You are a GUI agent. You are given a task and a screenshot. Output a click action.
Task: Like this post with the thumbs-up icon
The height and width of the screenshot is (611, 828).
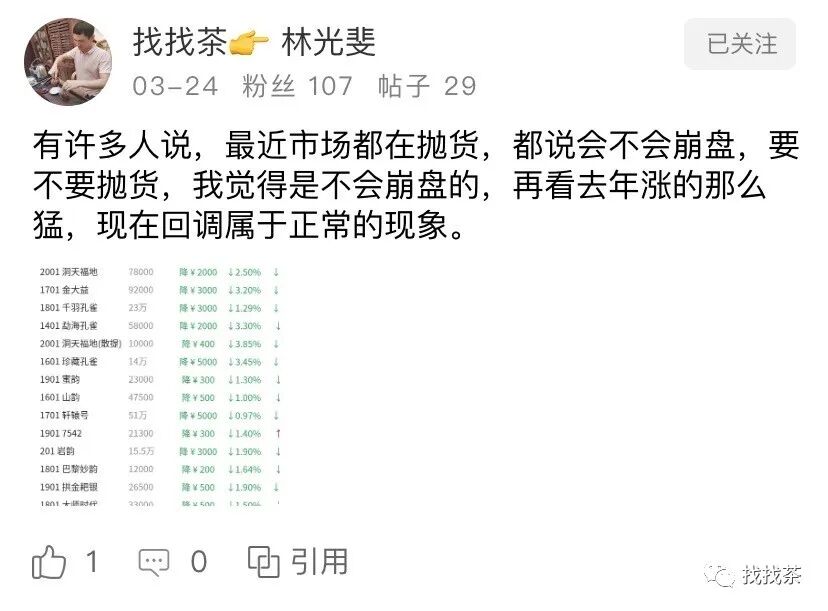click(49, 561)
